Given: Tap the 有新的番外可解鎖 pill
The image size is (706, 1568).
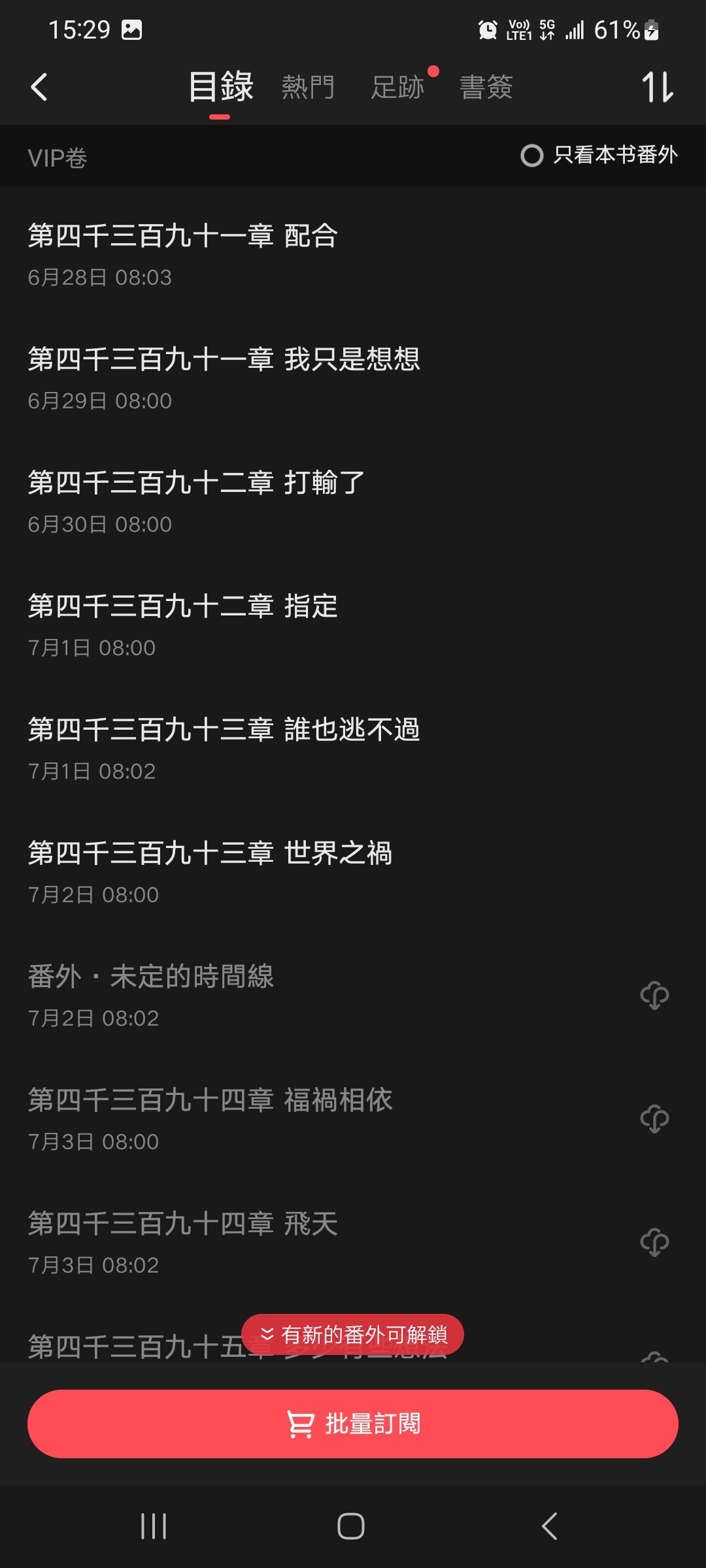Looking at the screenshot, I should coord(353,1334).
